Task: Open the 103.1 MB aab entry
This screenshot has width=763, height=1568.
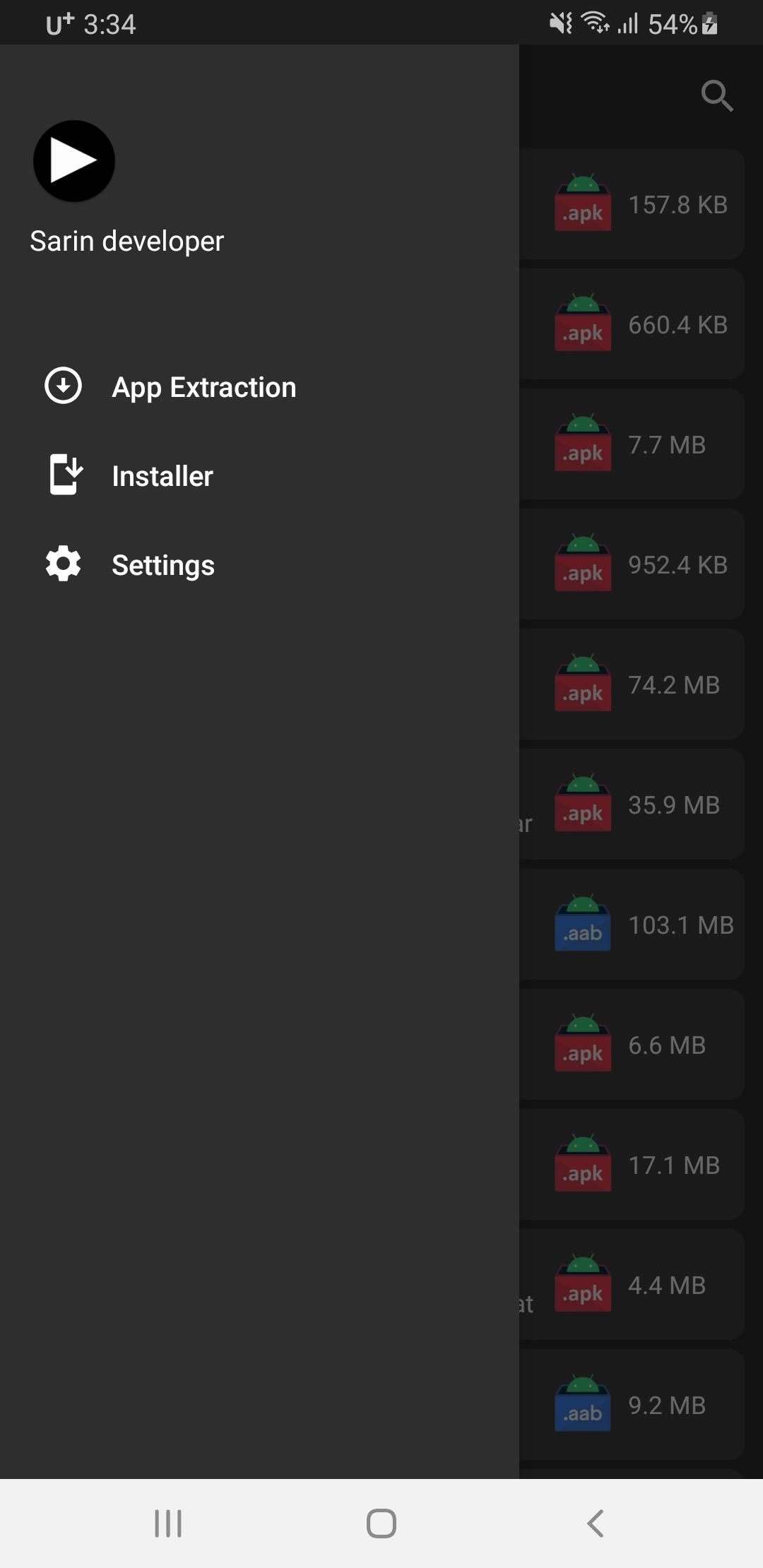Action: coord(632,925)
